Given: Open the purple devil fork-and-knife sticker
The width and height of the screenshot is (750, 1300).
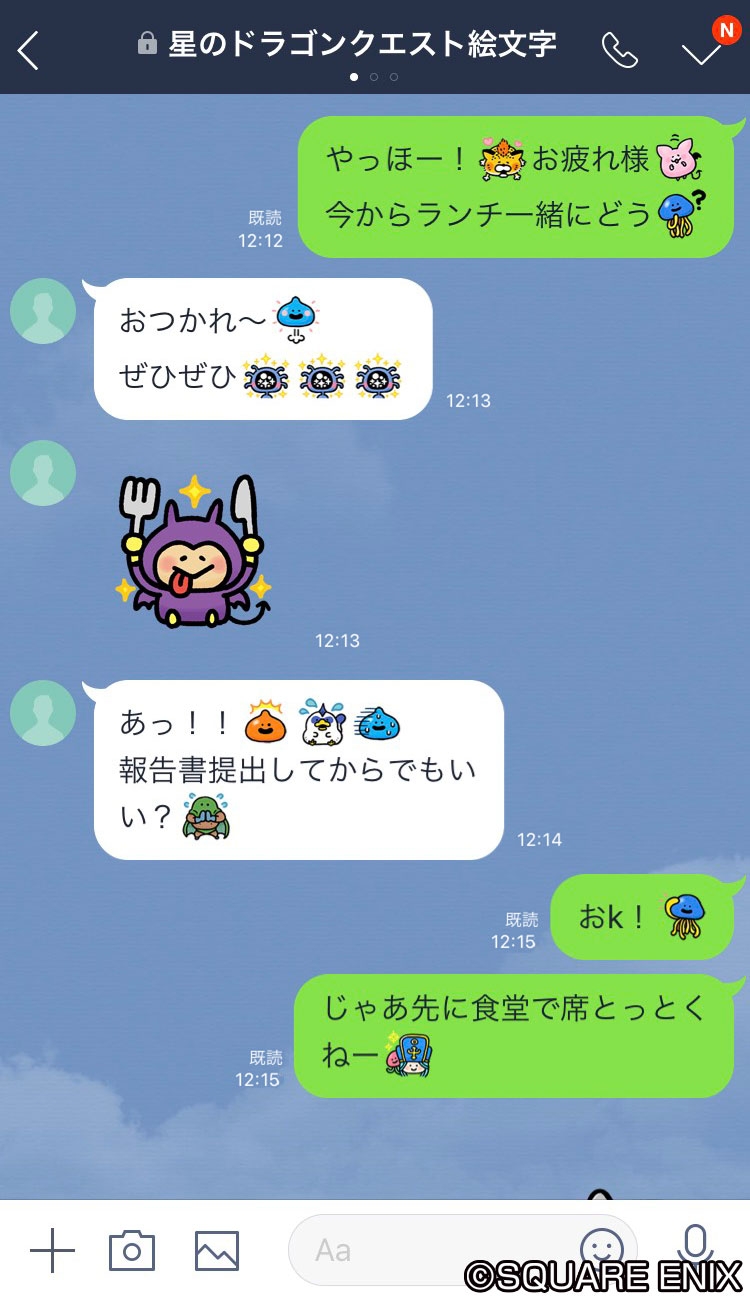Looking at the screenshot, I should pos(190,552).
